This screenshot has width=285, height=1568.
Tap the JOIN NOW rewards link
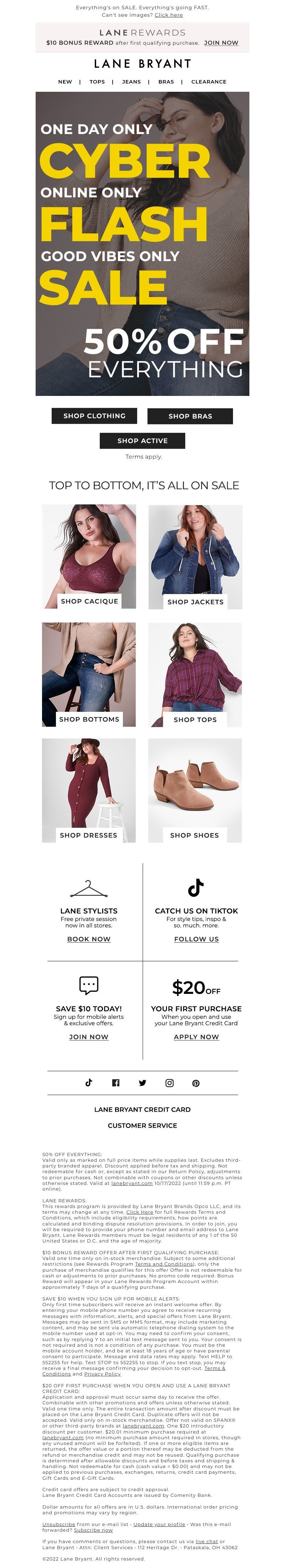pyautogui.click(x=221, y=43)
